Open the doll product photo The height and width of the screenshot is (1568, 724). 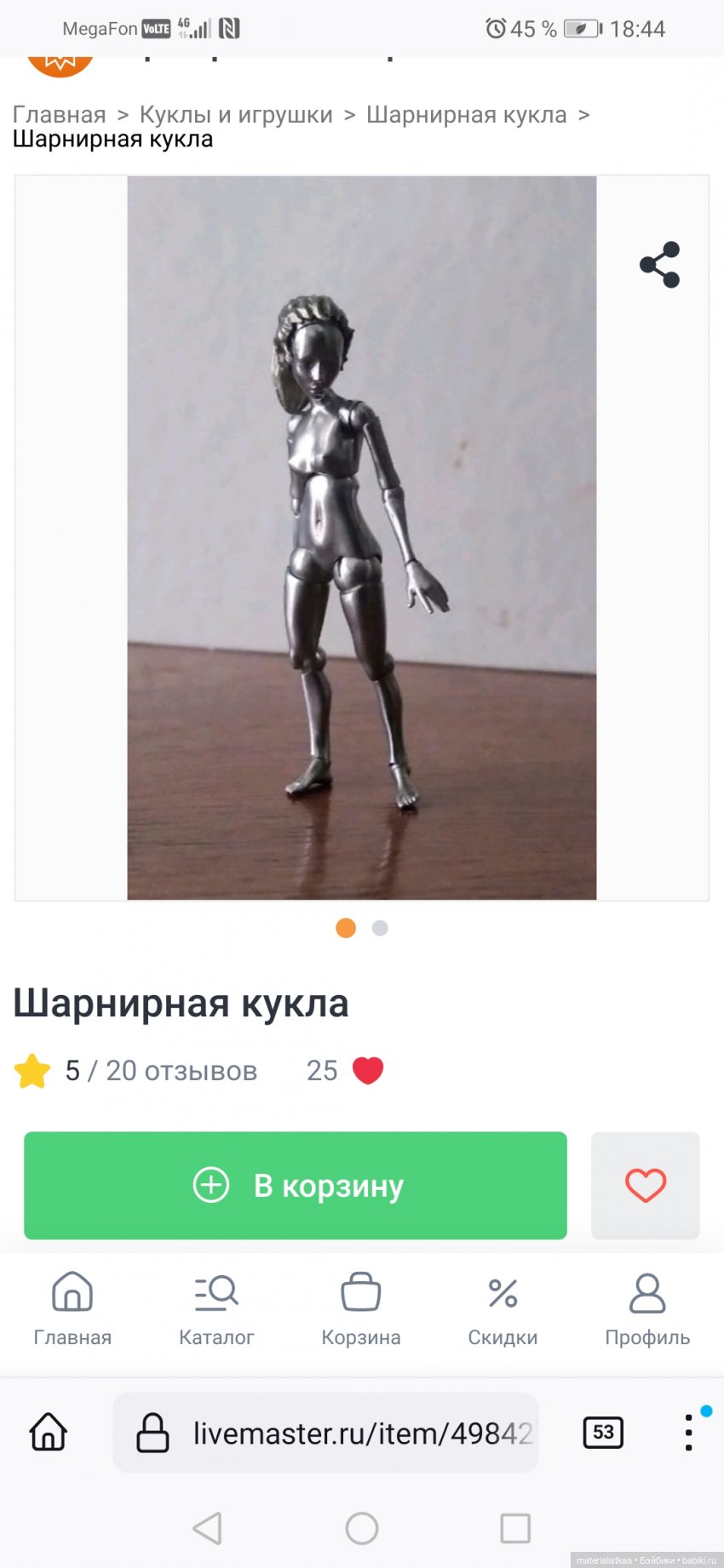361,537
